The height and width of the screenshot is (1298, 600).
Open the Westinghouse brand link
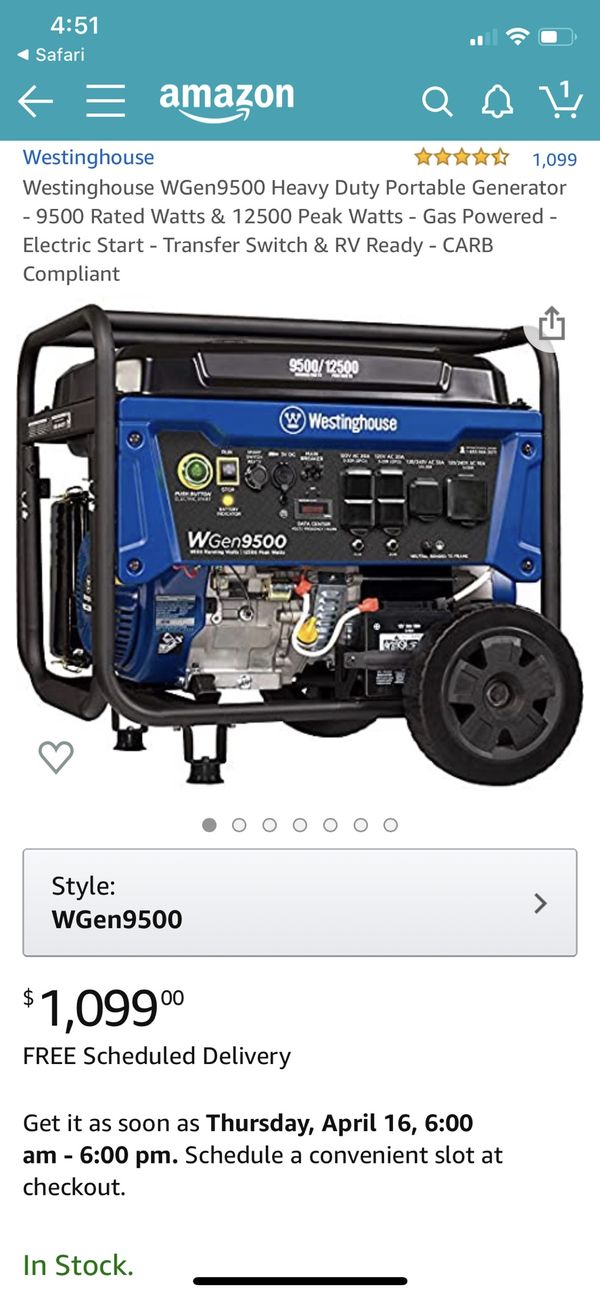point(88,157)
